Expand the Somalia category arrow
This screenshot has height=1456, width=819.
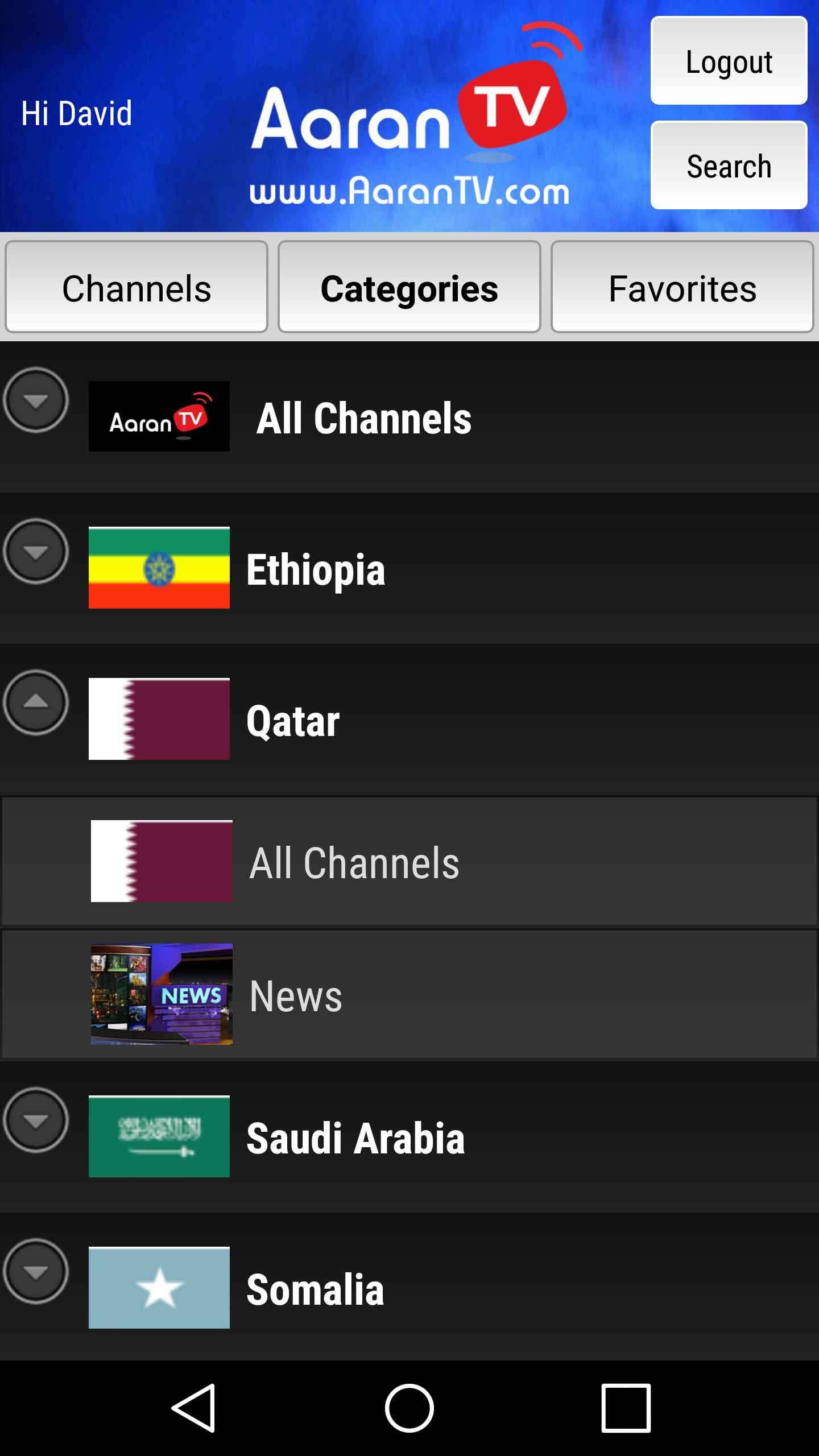click(36, 1272)
